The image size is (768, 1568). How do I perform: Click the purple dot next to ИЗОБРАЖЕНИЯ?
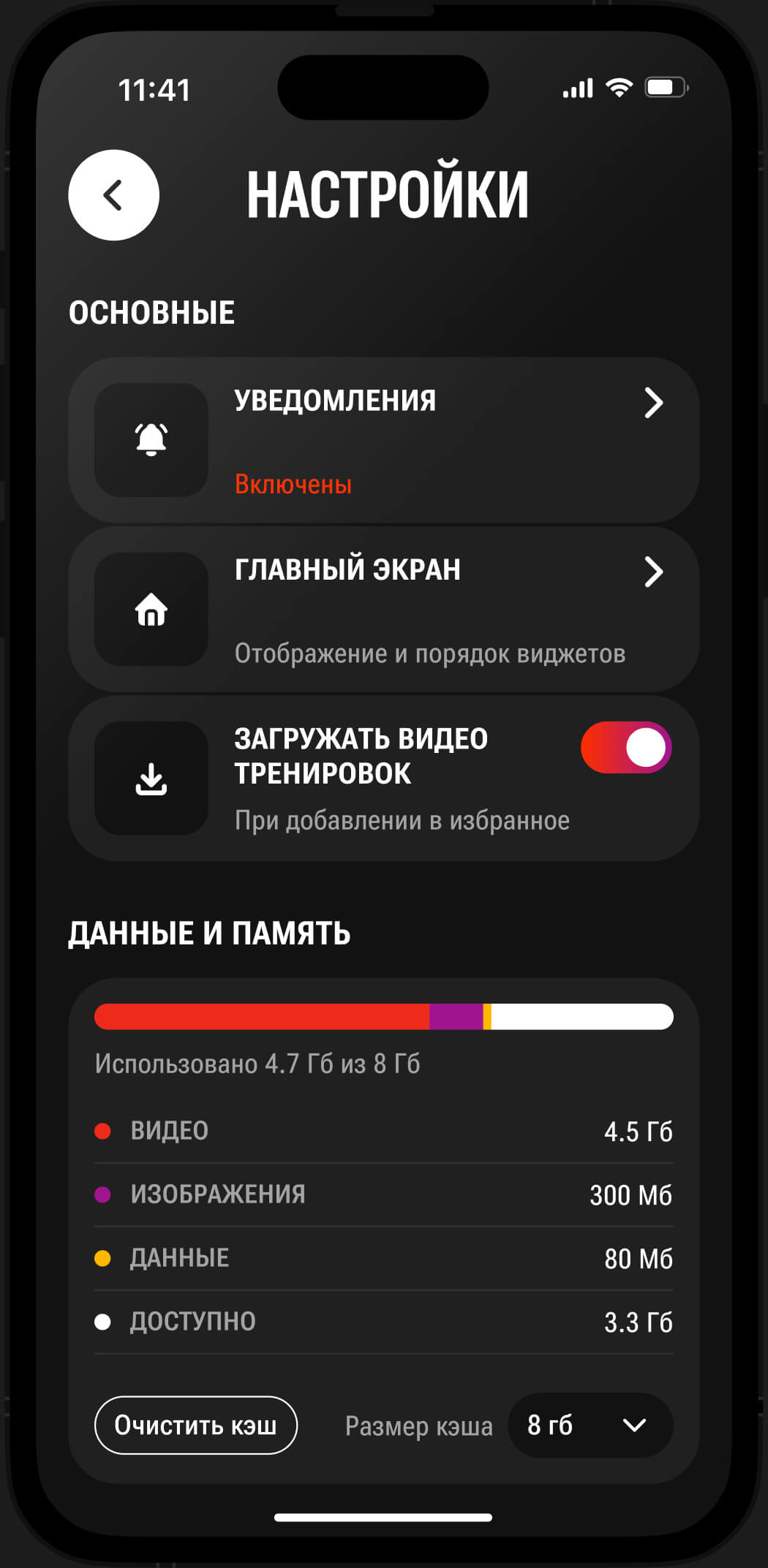(103, 1194)
